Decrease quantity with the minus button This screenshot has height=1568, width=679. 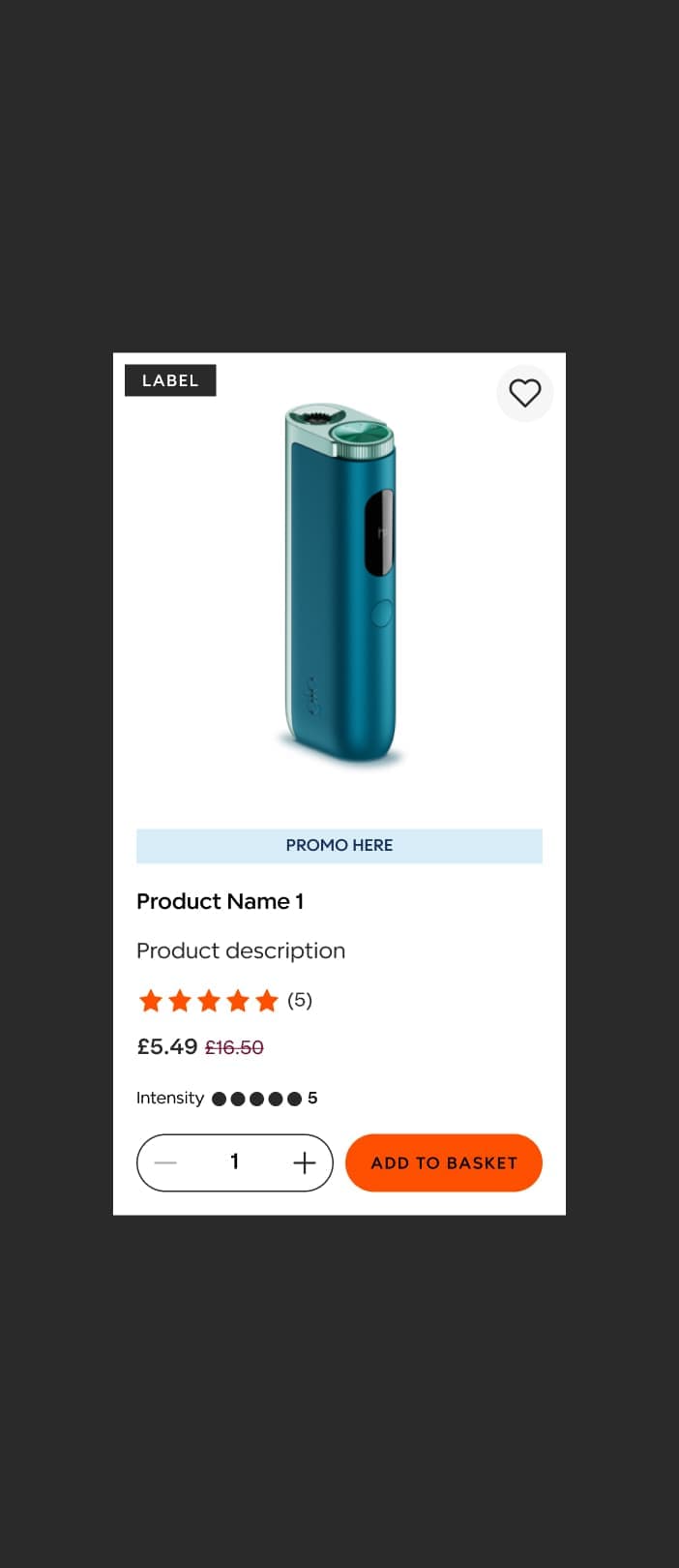pos(166,1162)
